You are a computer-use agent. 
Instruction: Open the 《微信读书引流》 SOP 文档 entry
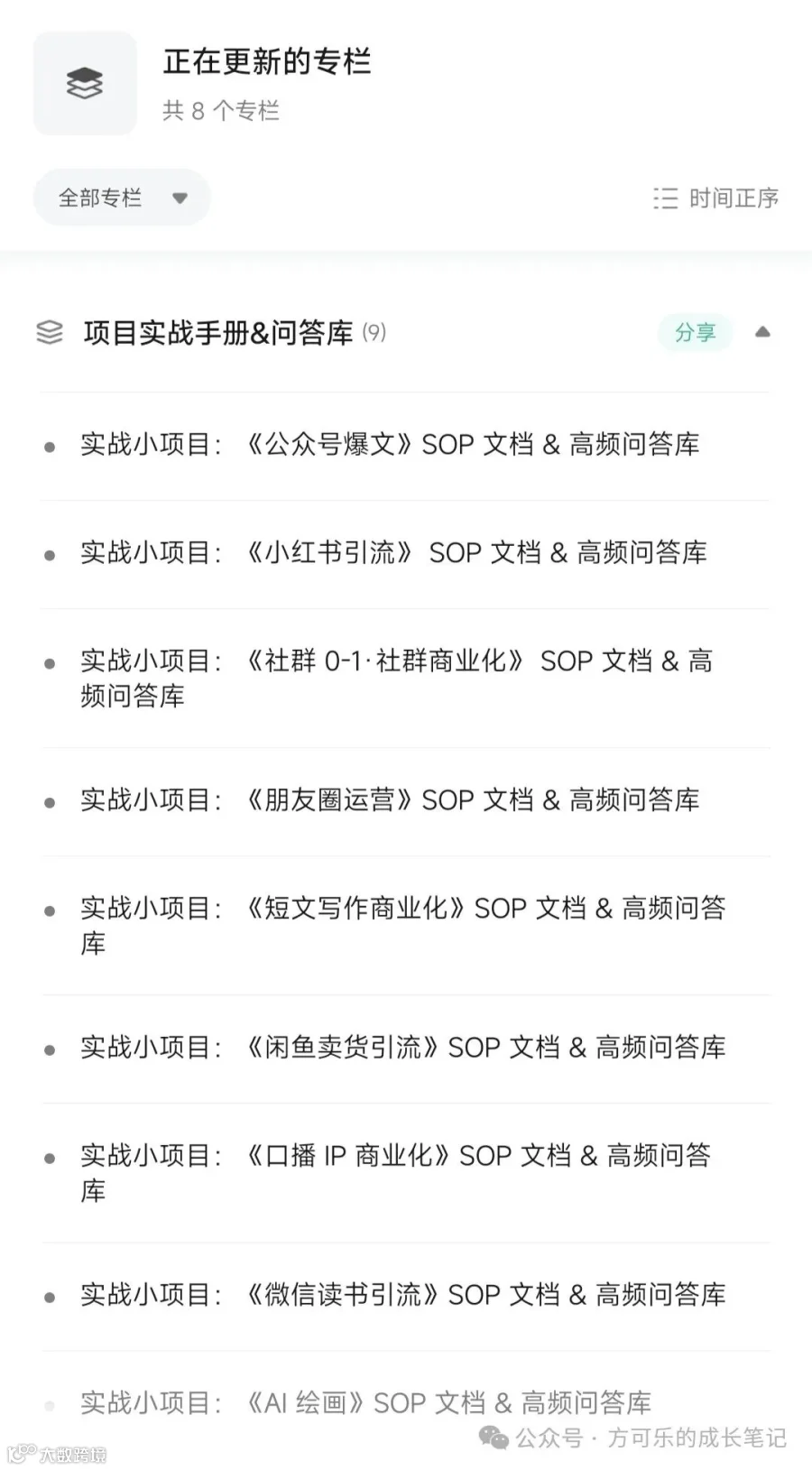[x=405, y=1296]
